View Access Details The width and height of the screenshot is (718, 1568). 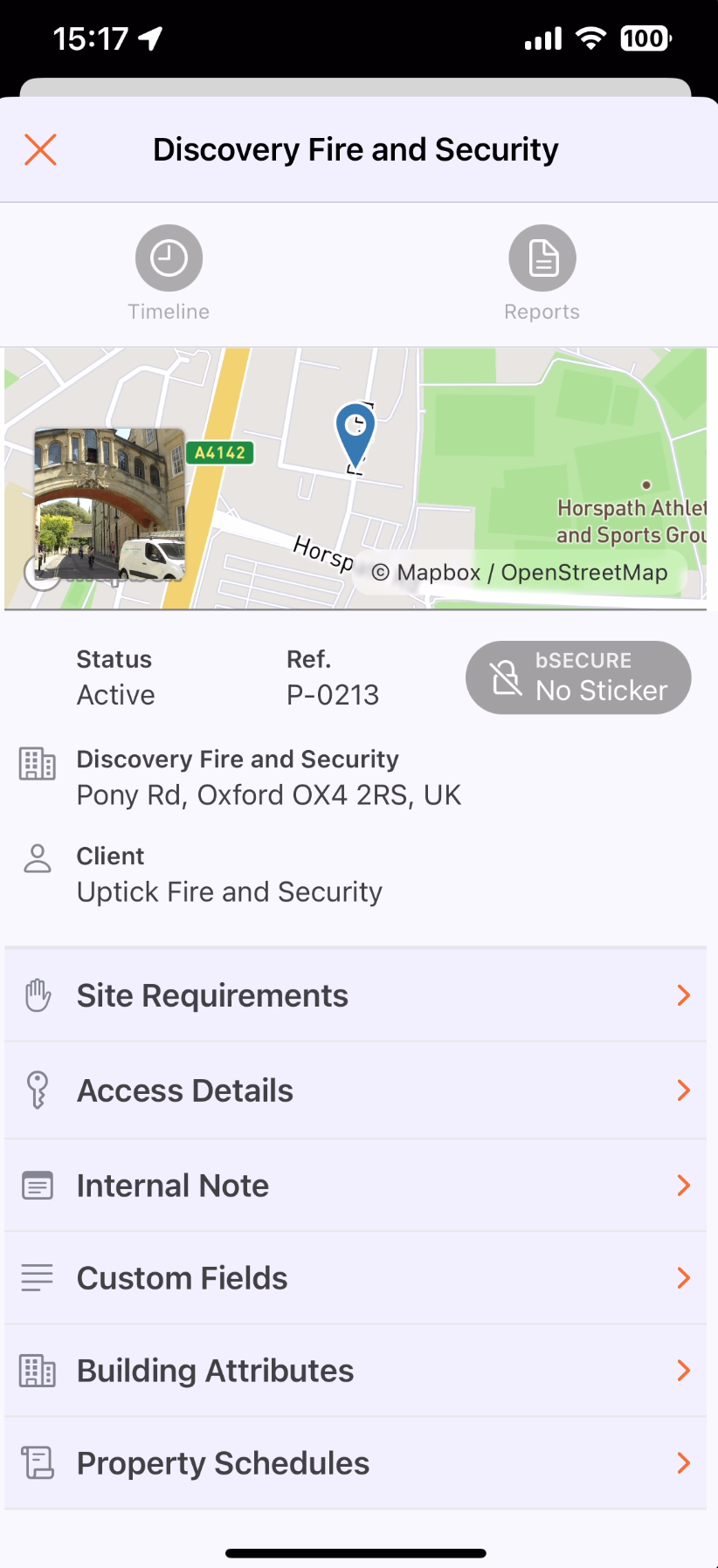[x=356, y=1090]
